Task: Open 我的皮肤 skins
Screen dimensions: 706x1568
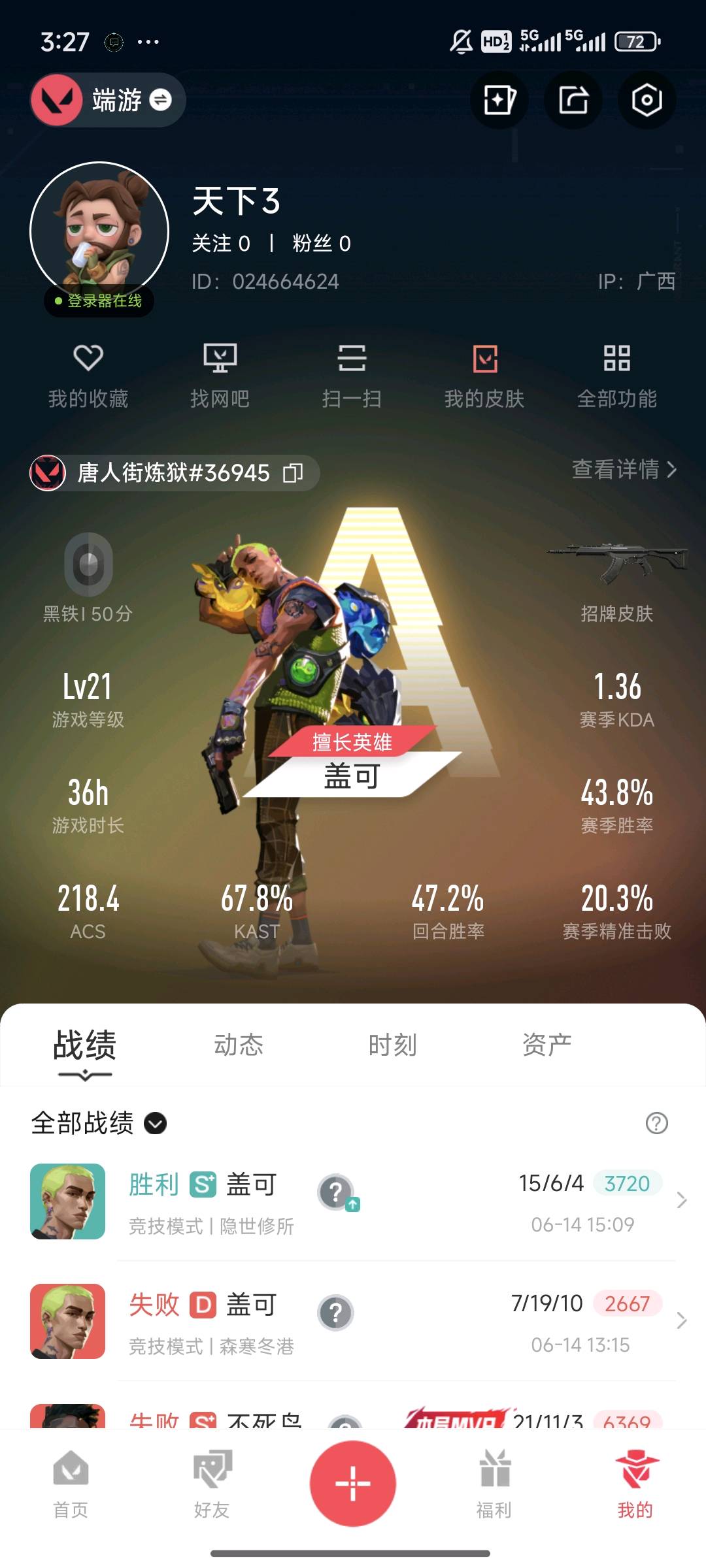Action: [484, 376]
